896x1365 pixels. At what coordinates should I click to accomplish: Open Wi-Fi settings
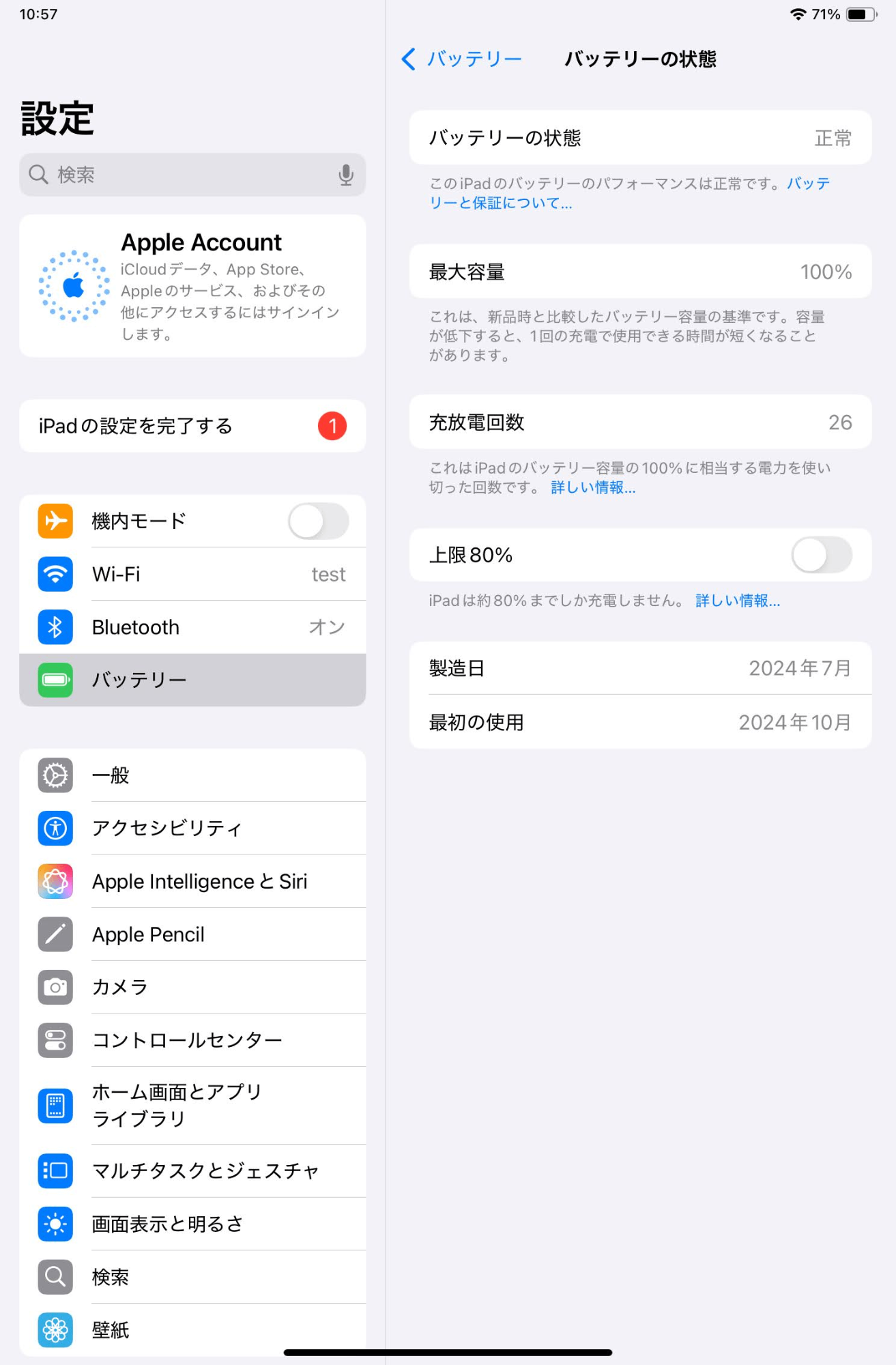(192, 575)
